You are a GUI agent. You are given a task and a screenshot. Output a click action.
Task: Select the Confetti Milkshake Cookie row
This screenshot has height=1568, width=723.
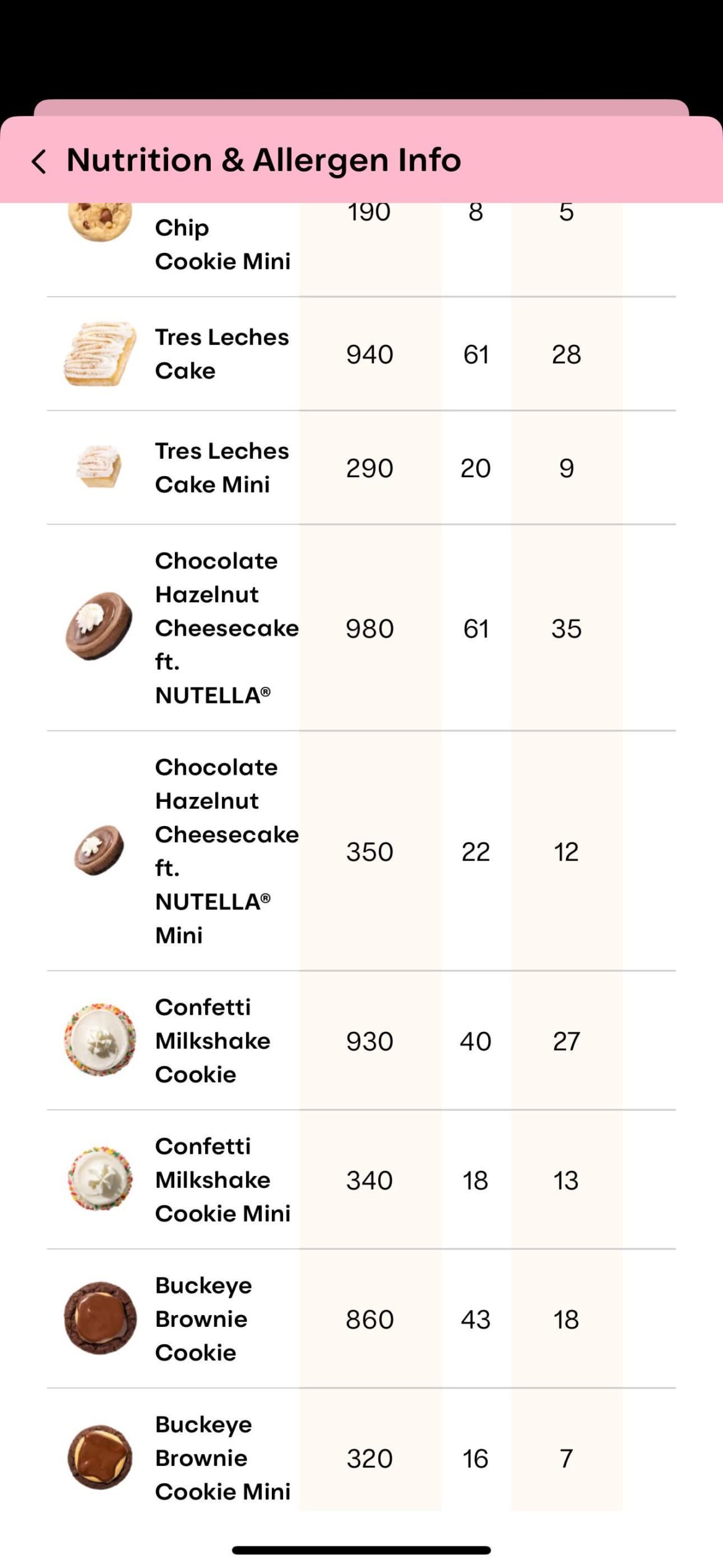[361, 1041]
